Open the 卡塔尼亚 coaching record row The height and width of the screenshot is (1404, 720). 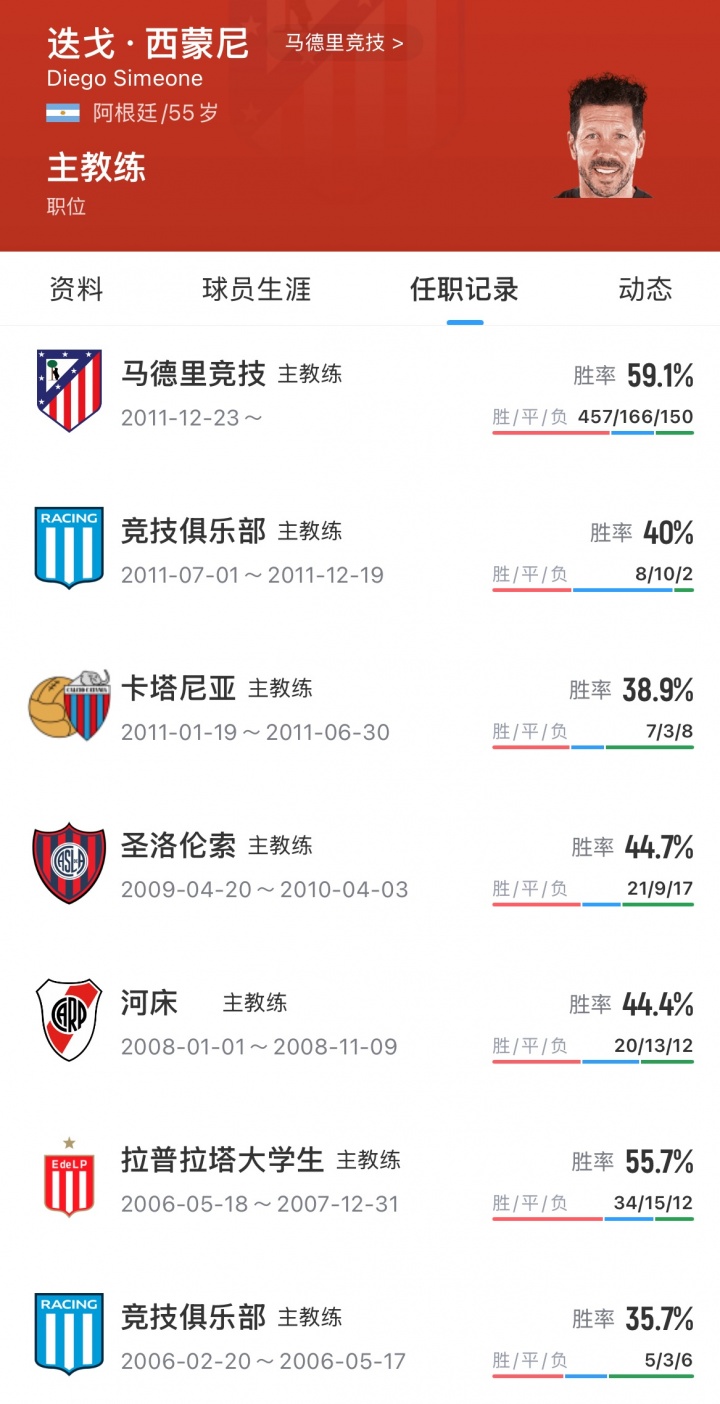pos(360,707)
